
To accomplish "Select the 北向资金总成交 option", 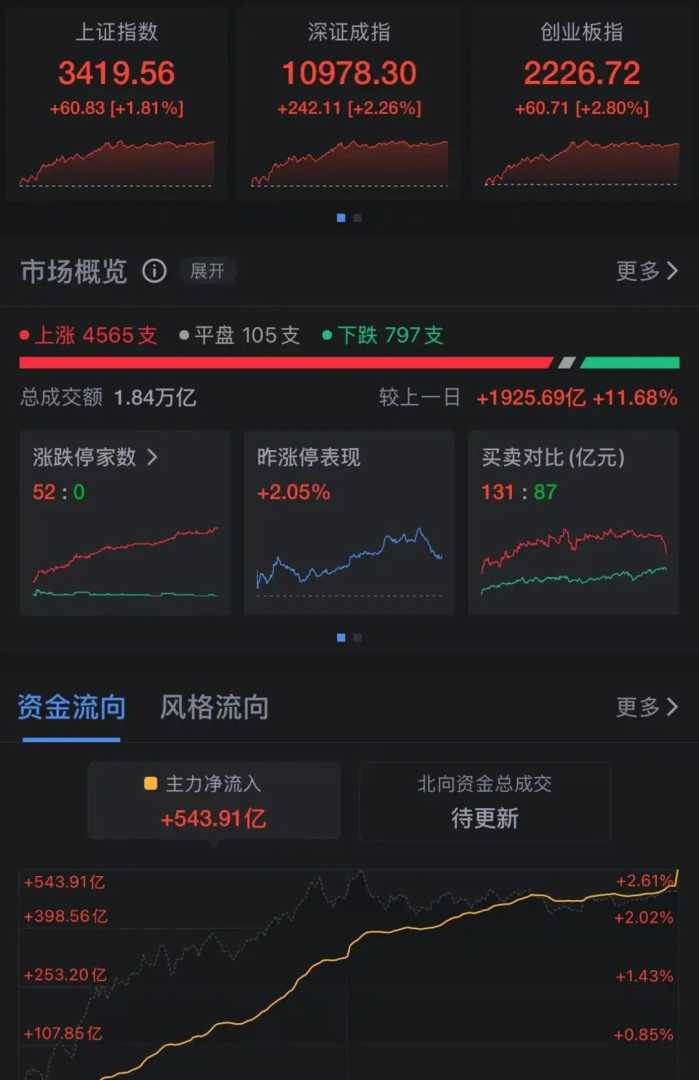I will 485,801.
